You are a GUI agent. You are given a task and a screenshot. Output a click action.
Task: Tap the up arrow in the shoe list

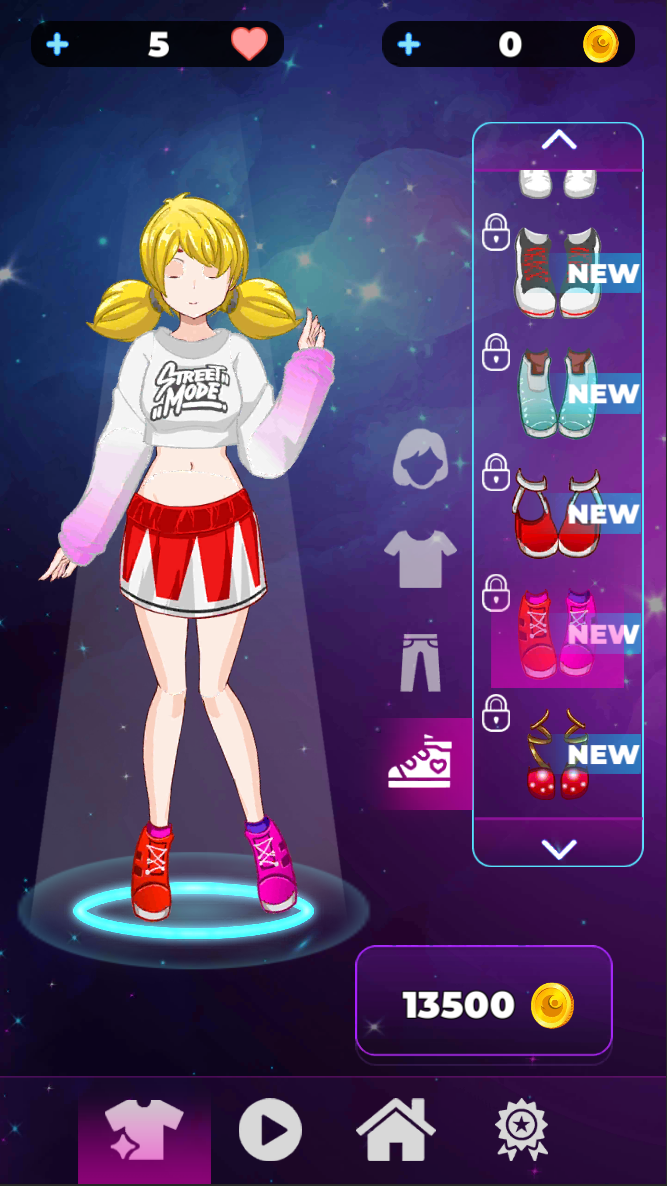559,140
